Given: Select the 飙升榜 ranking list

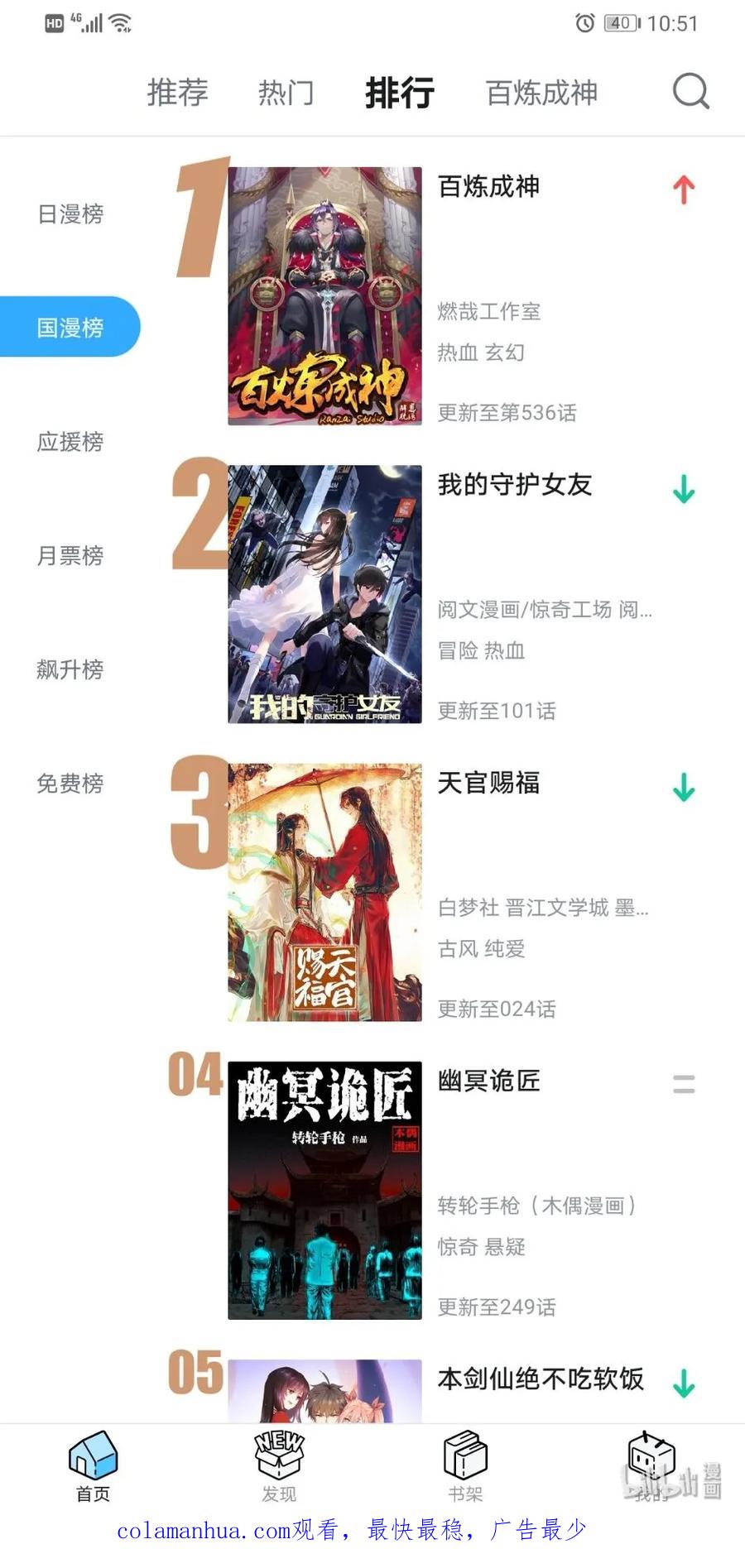Looking at the screenshot, I should [x=70, y=669].
